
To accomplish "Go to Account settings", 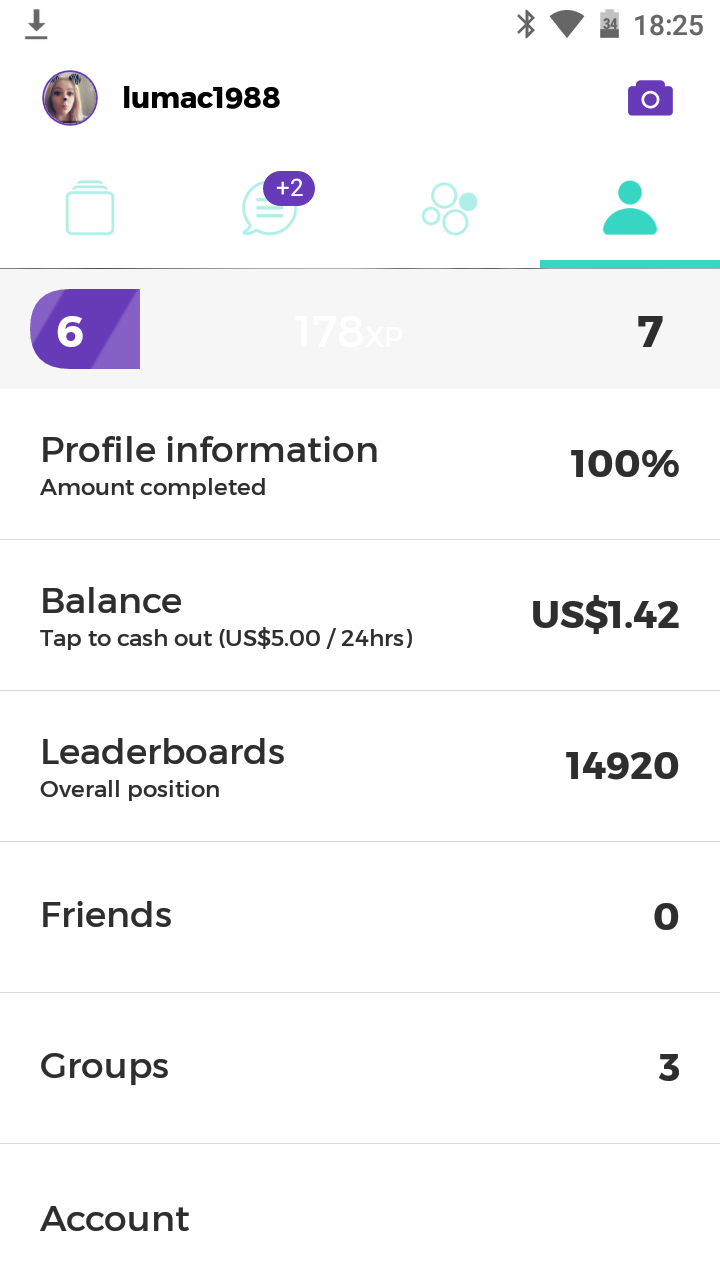I will 360,1218.
